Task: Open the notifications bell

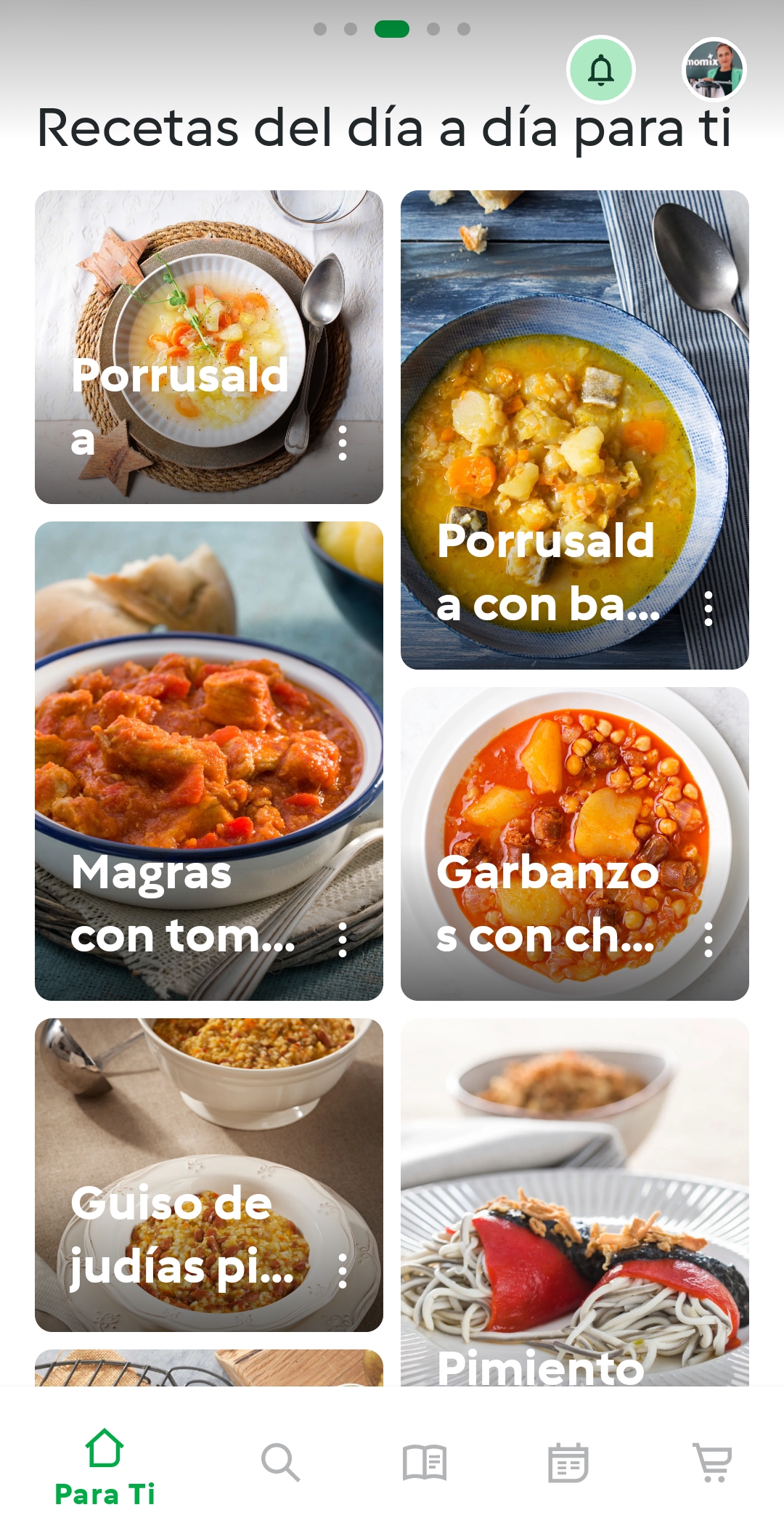Action: [600, 70]
